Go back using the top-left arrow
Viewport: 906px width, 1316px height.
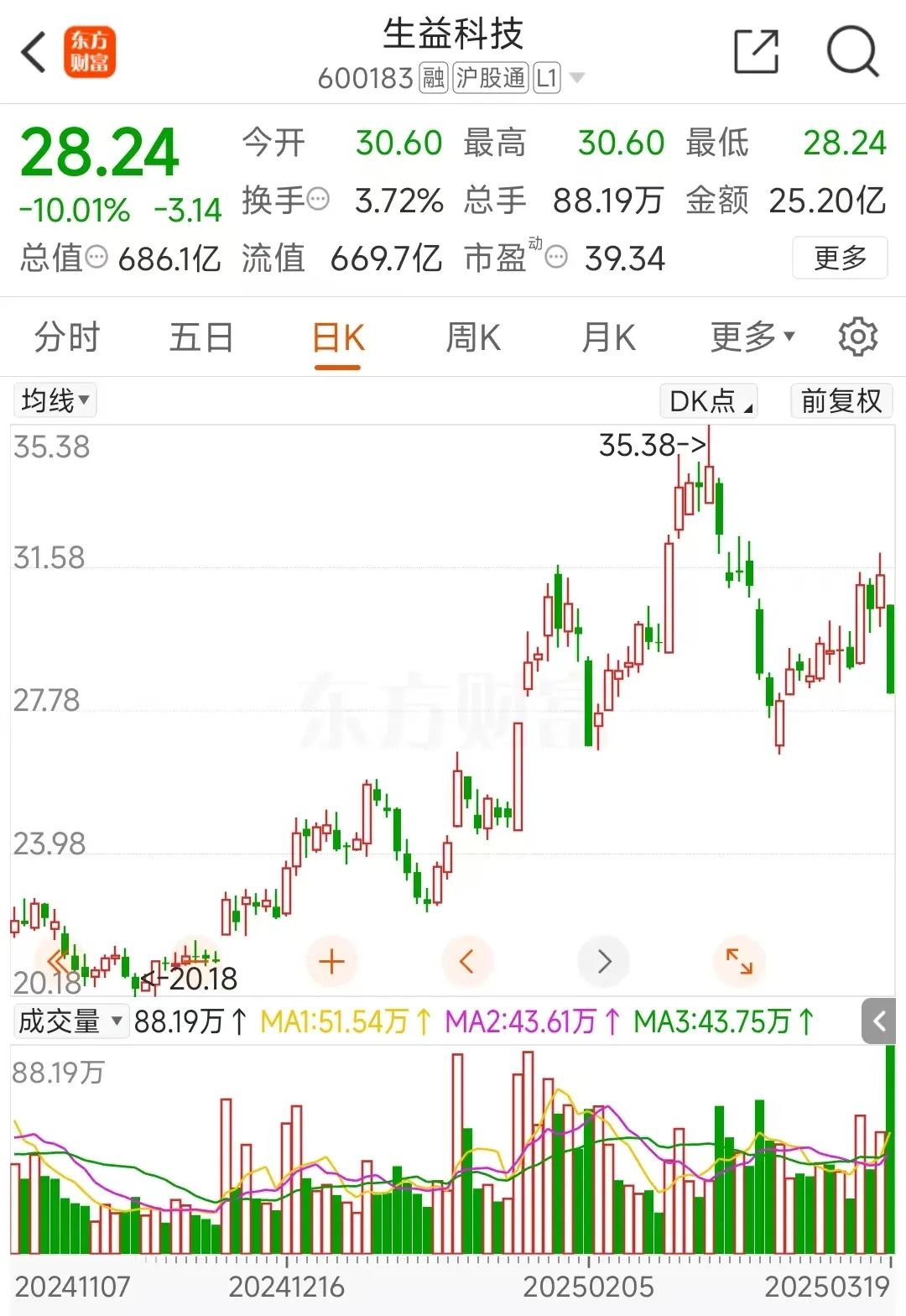coord(34,53)
